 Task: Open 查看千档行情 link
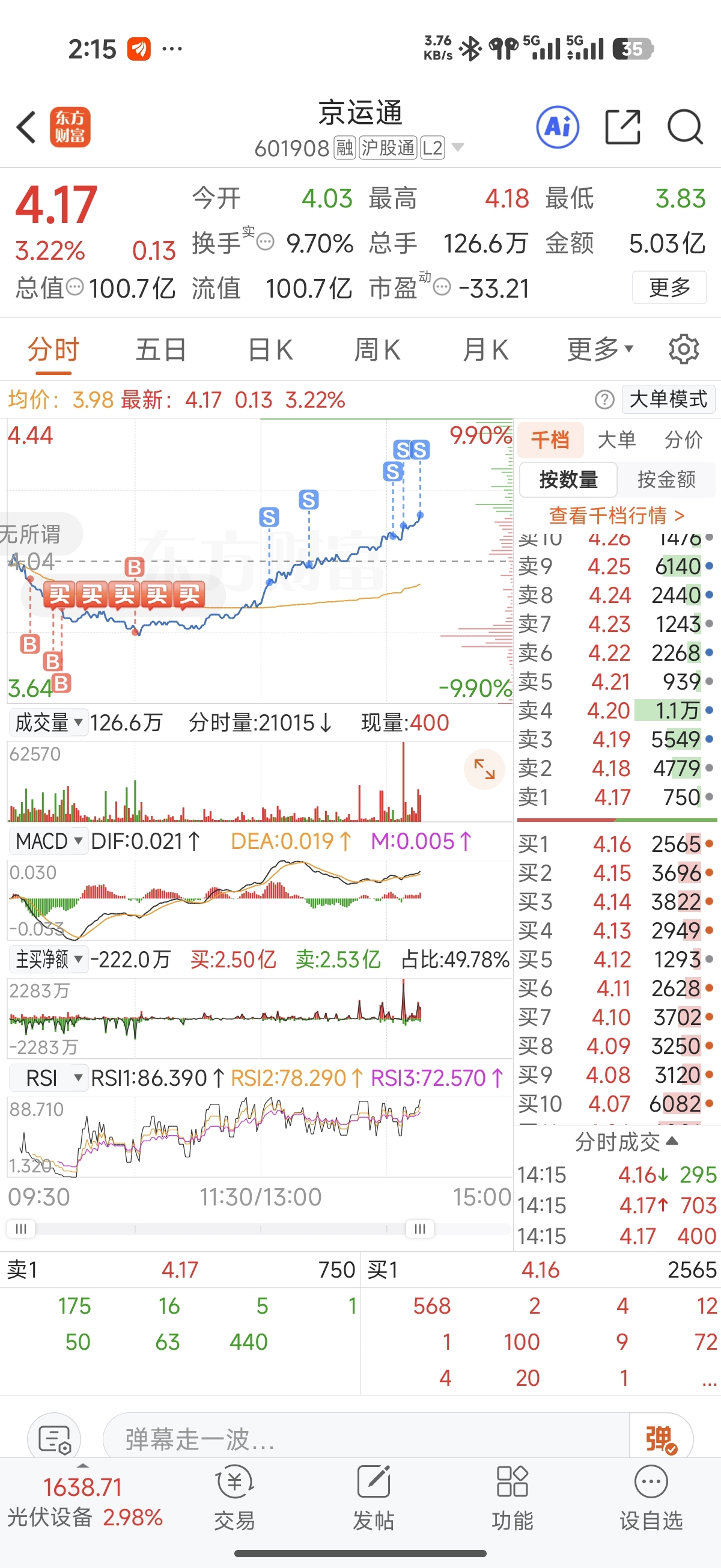[617, 516]
